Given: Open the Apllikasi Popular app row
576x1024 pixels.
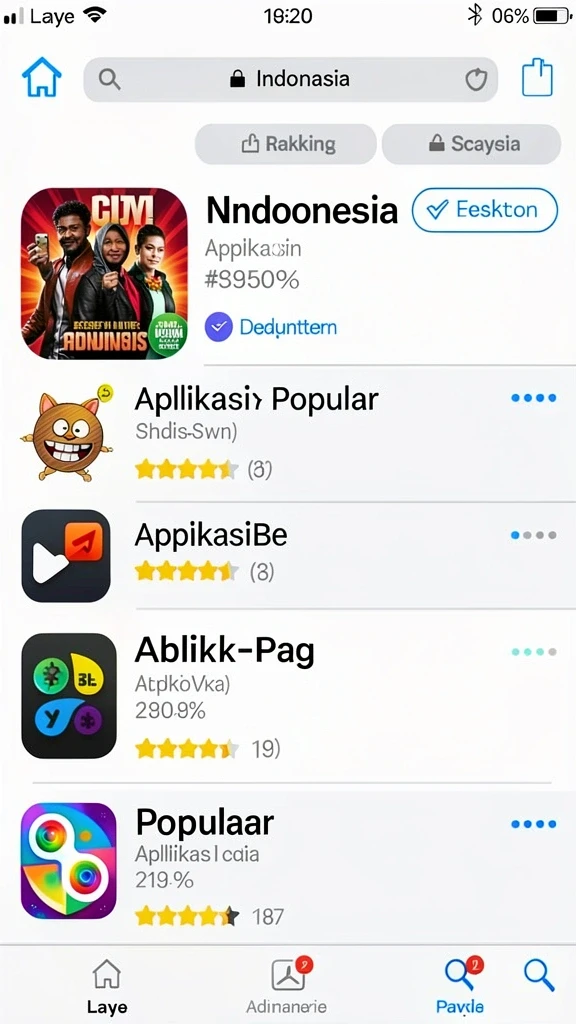Looking at the screenshot, I should (288, 434).
